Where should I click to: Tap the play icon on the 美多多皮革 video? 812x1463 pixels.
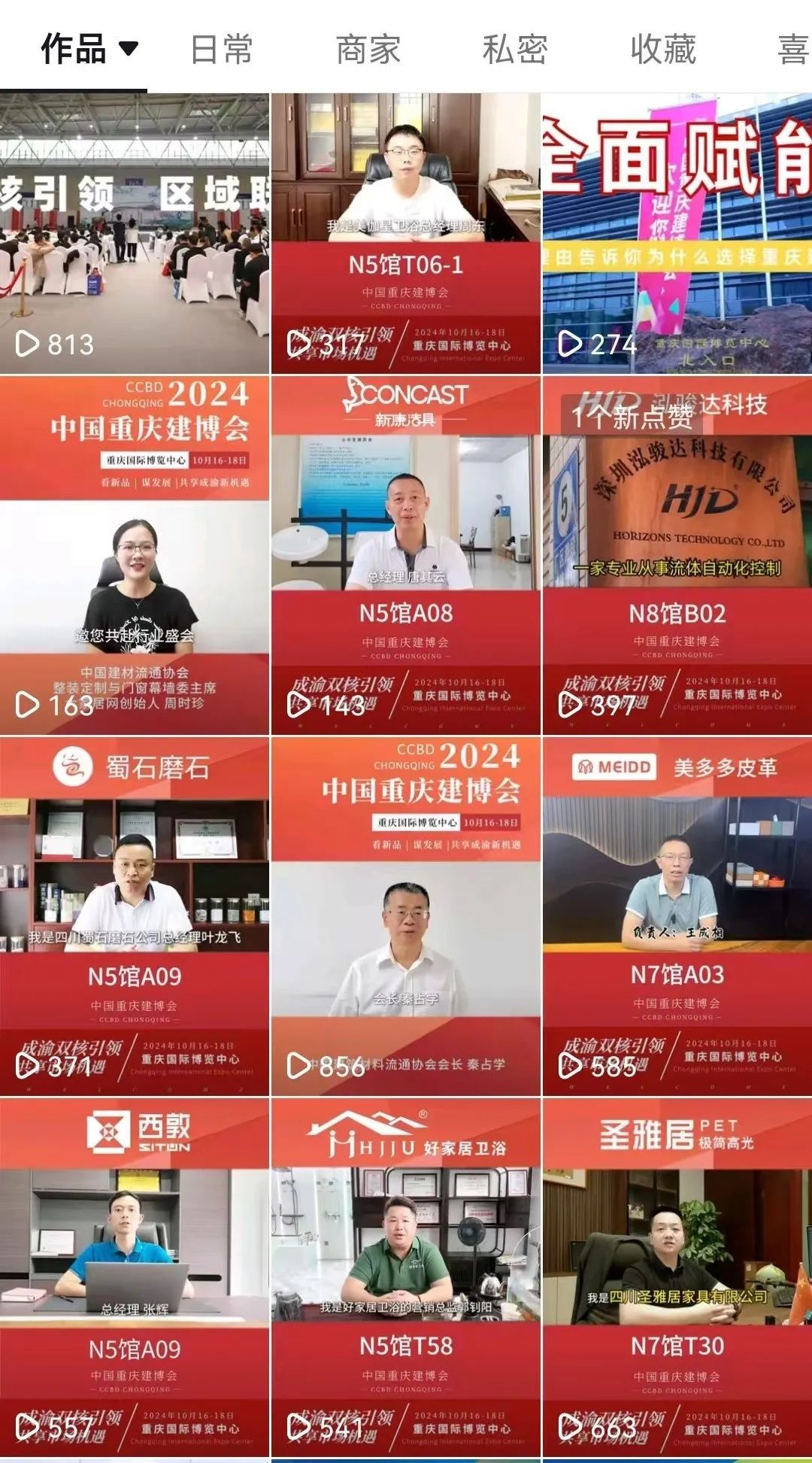click(570, 1063)
